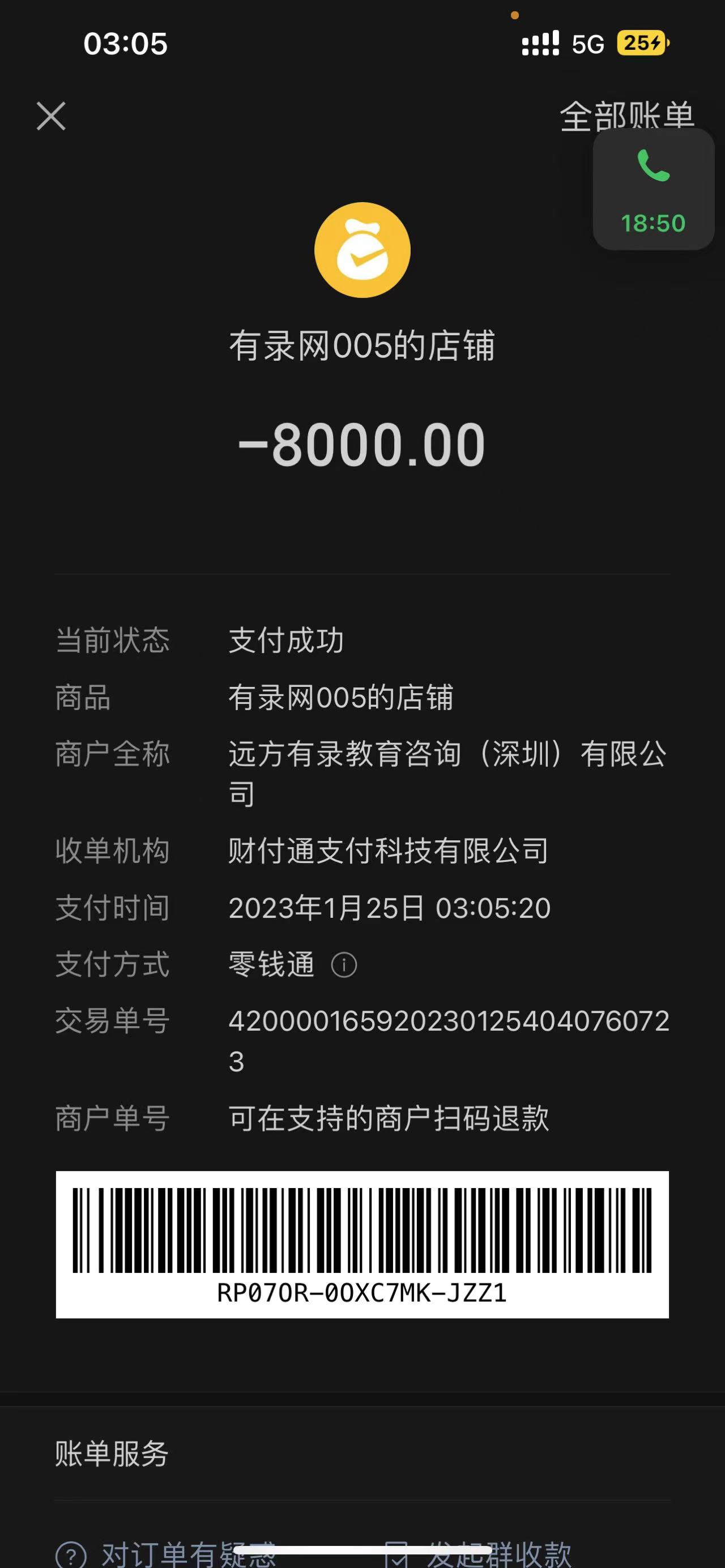725x1568 pixels.
Task: Return to the ongoing call via floating widget
Action: (x=653, y=189)
